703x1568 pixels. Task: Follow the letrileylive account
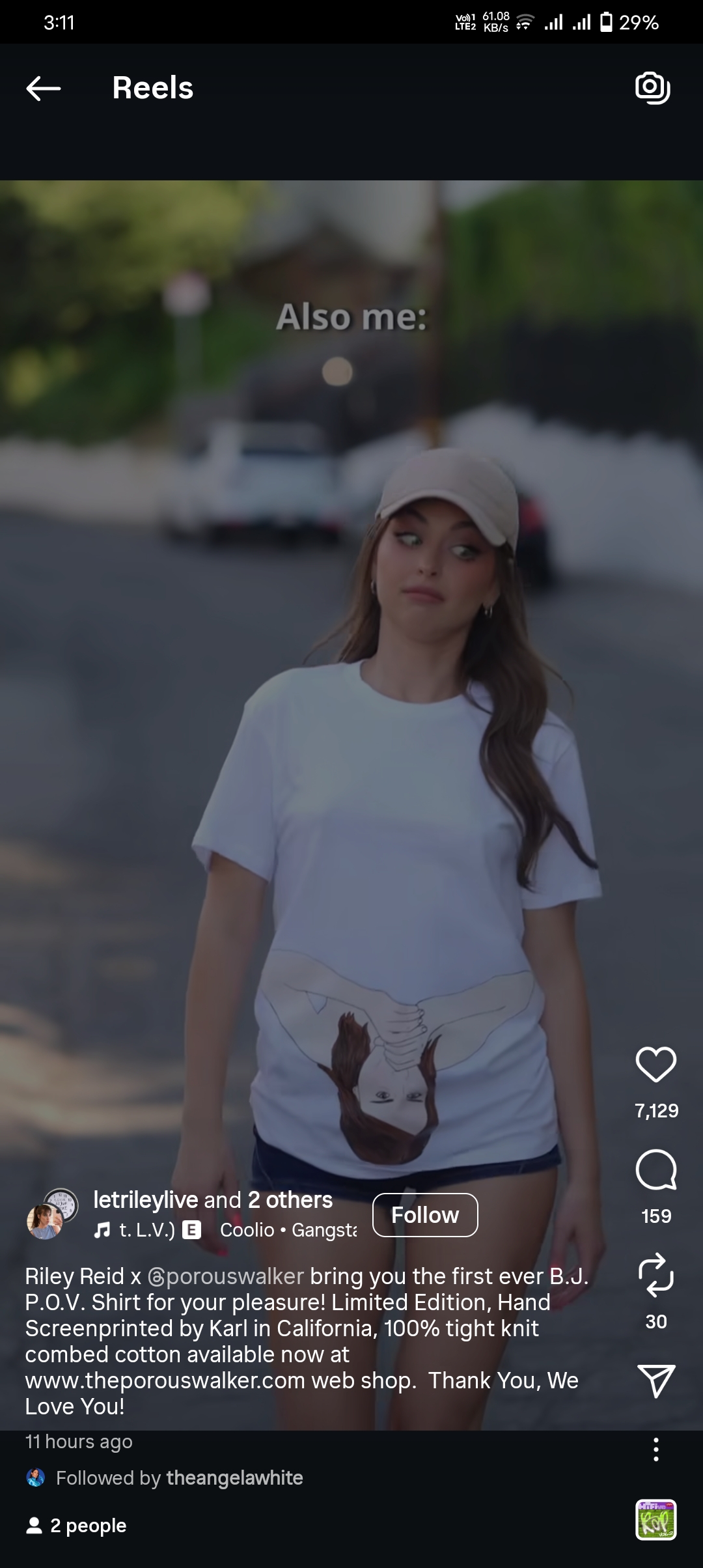coord(425,1215)
